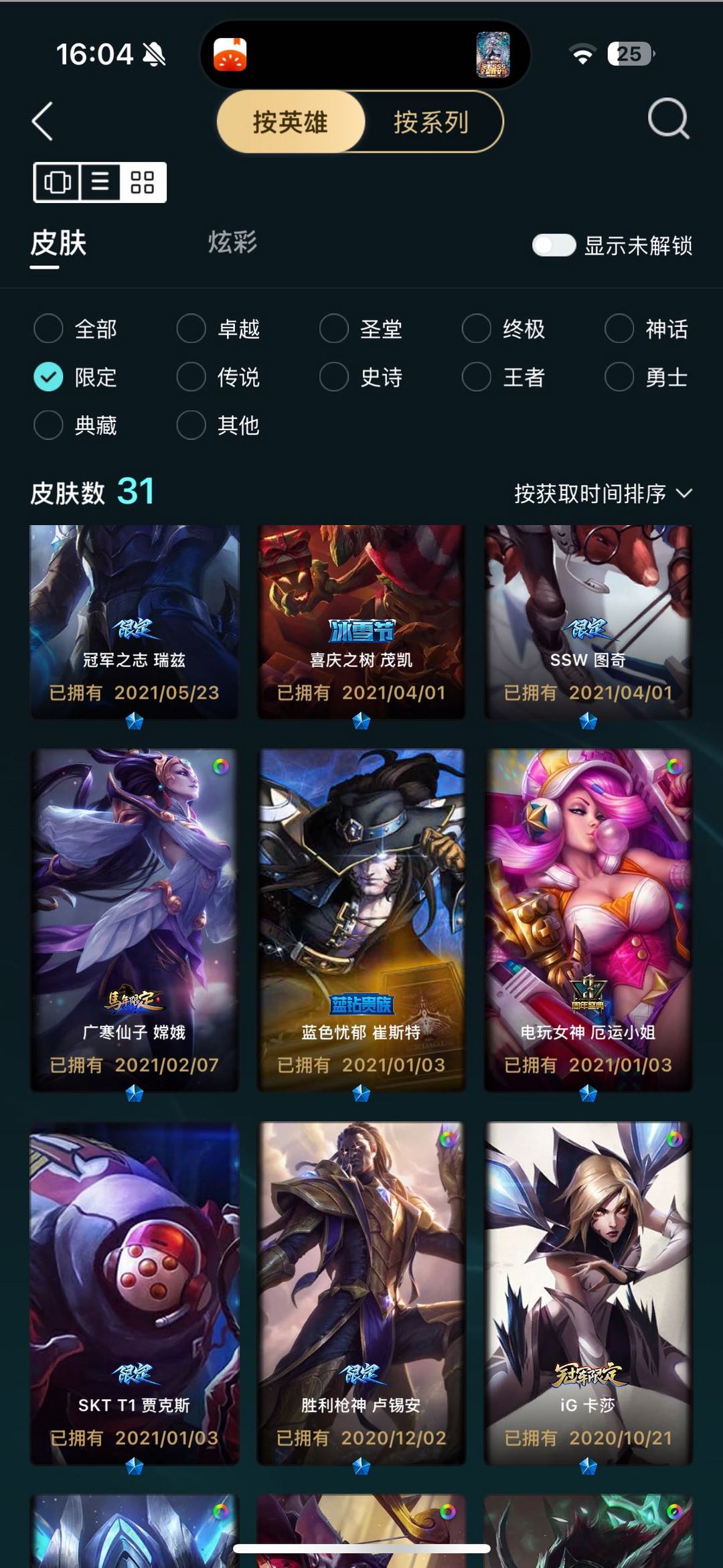Switch to the 按系列 segment
Screen dimensions: 723x1568
coord(431,122)
